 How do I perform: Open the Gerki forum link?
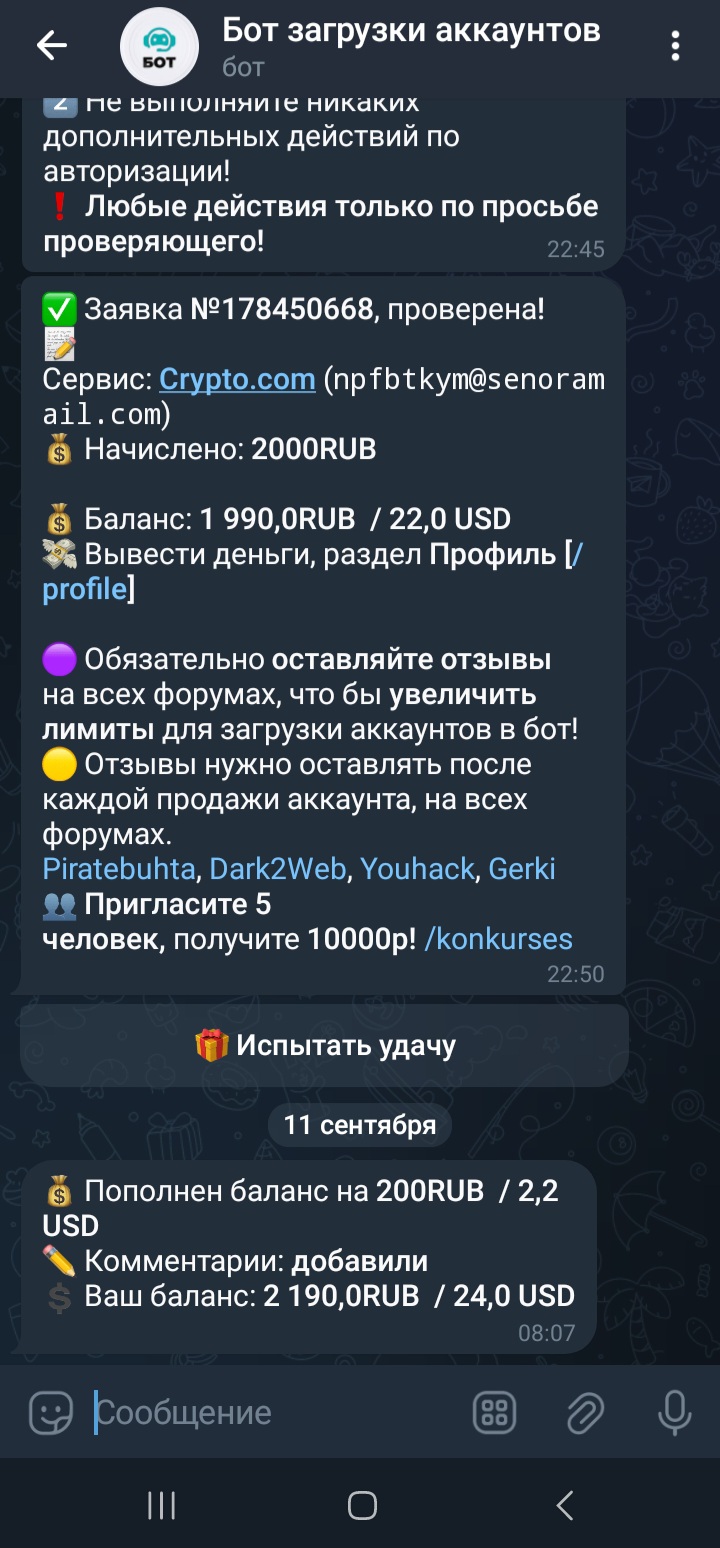click(x=521, y=868)
